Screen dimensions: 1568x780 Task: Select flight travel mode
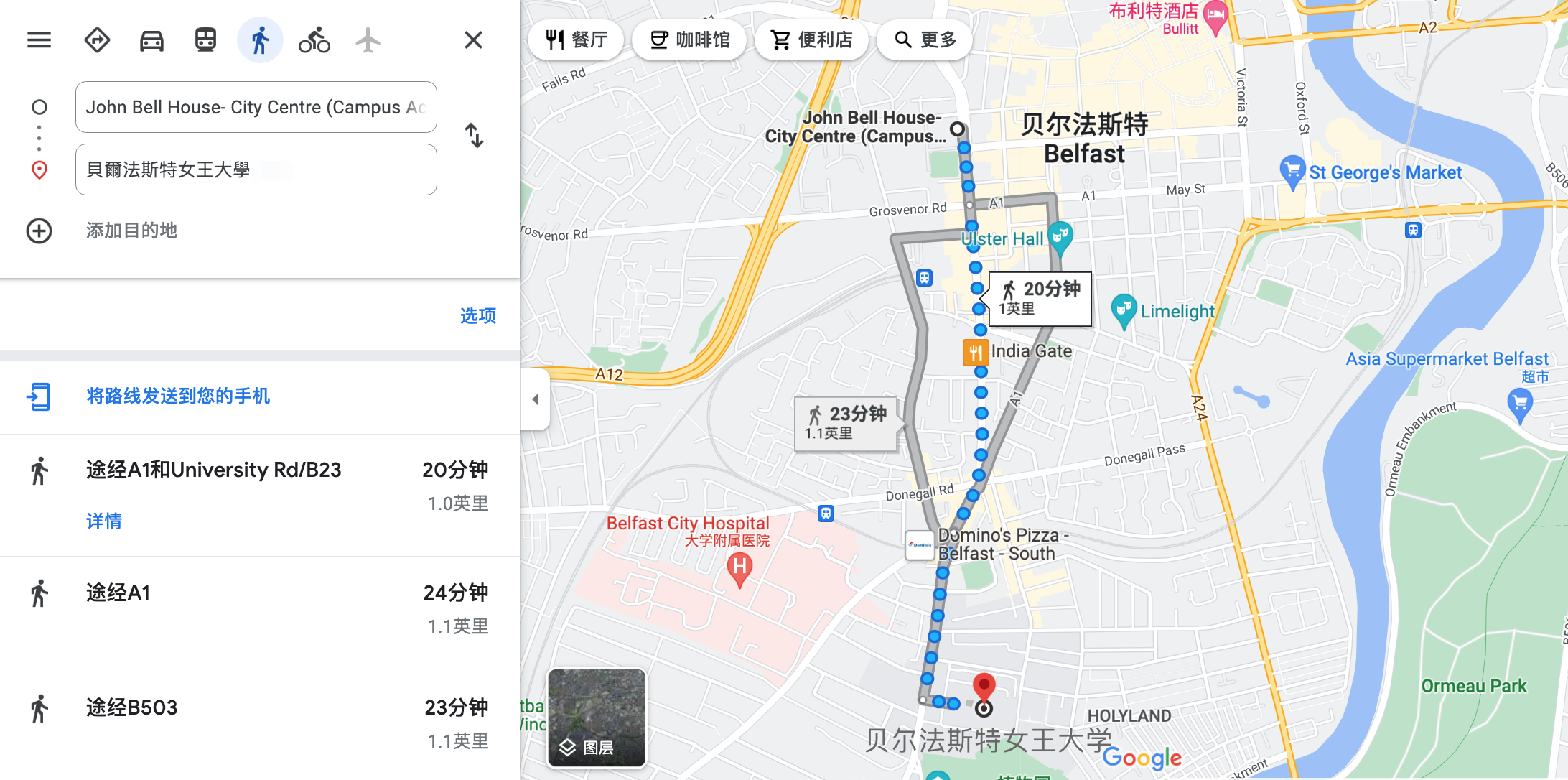click(x=368, y=40)
